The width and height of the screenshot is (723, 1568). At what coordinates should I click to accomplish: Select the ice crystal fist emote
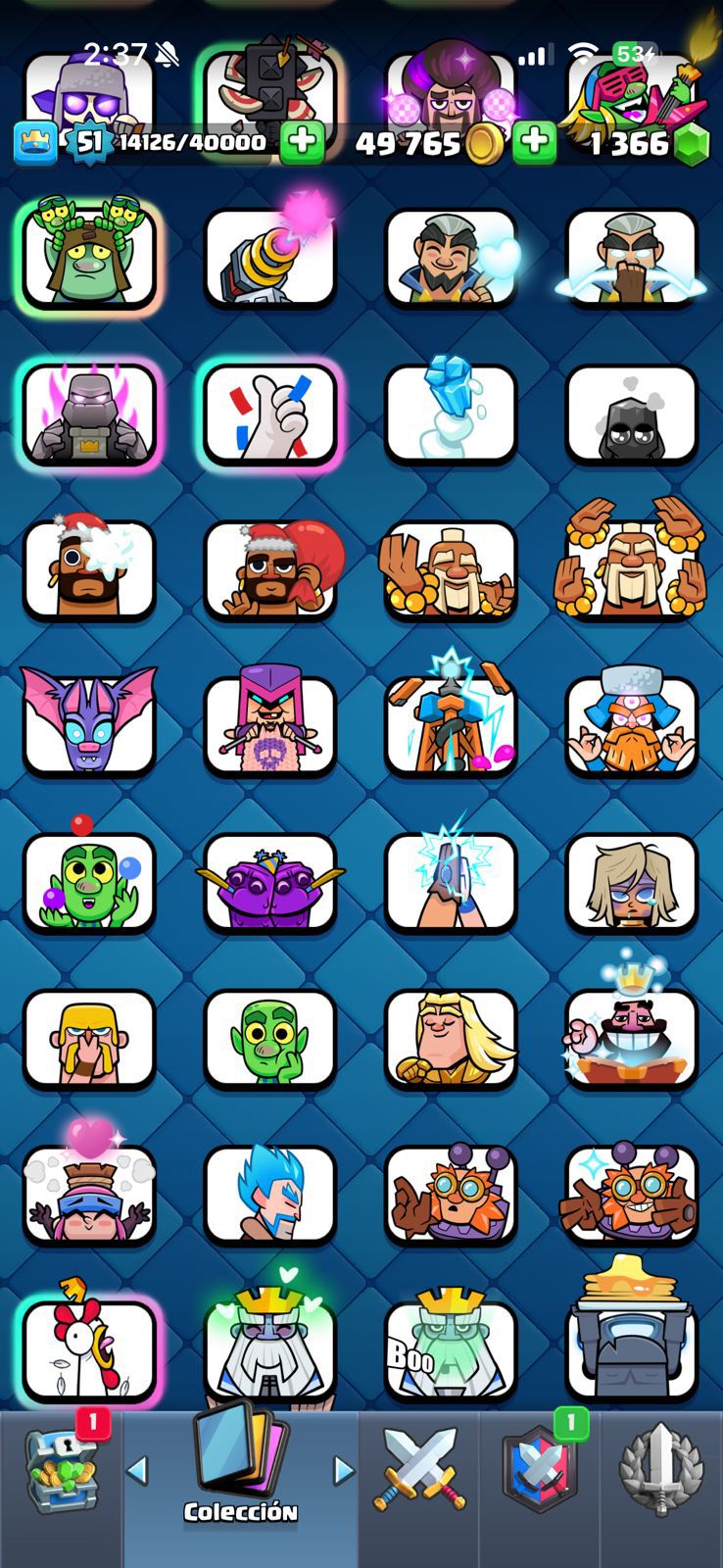tap(450, 414)
